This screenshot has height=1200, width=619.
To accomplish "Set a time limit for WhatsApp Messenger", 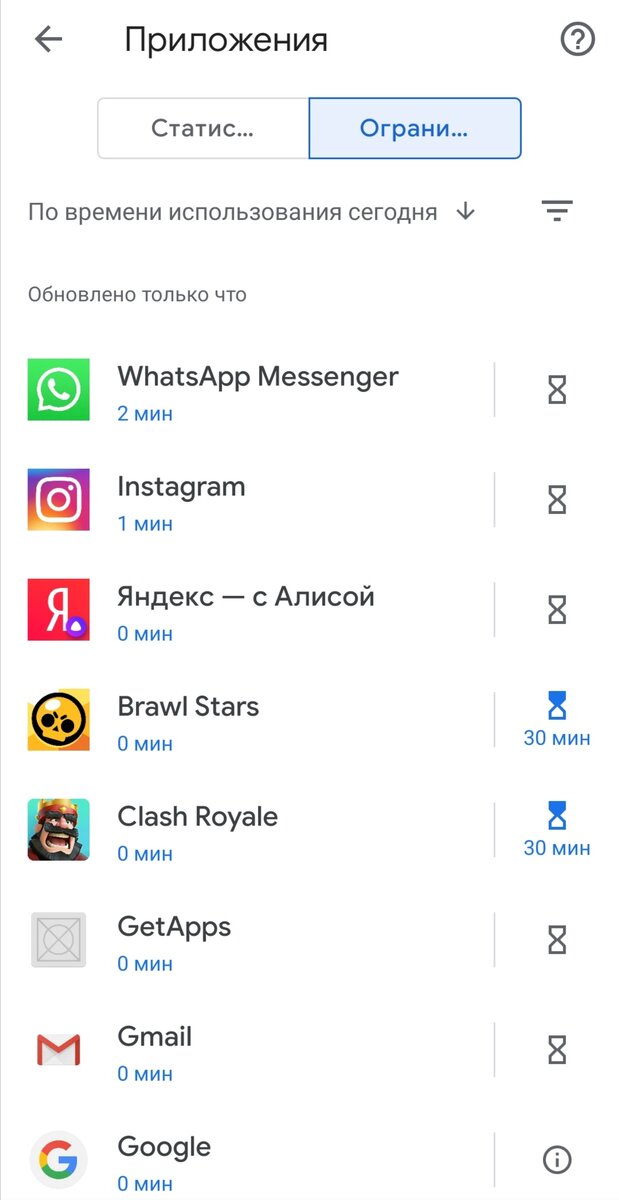I will point(557,390).
